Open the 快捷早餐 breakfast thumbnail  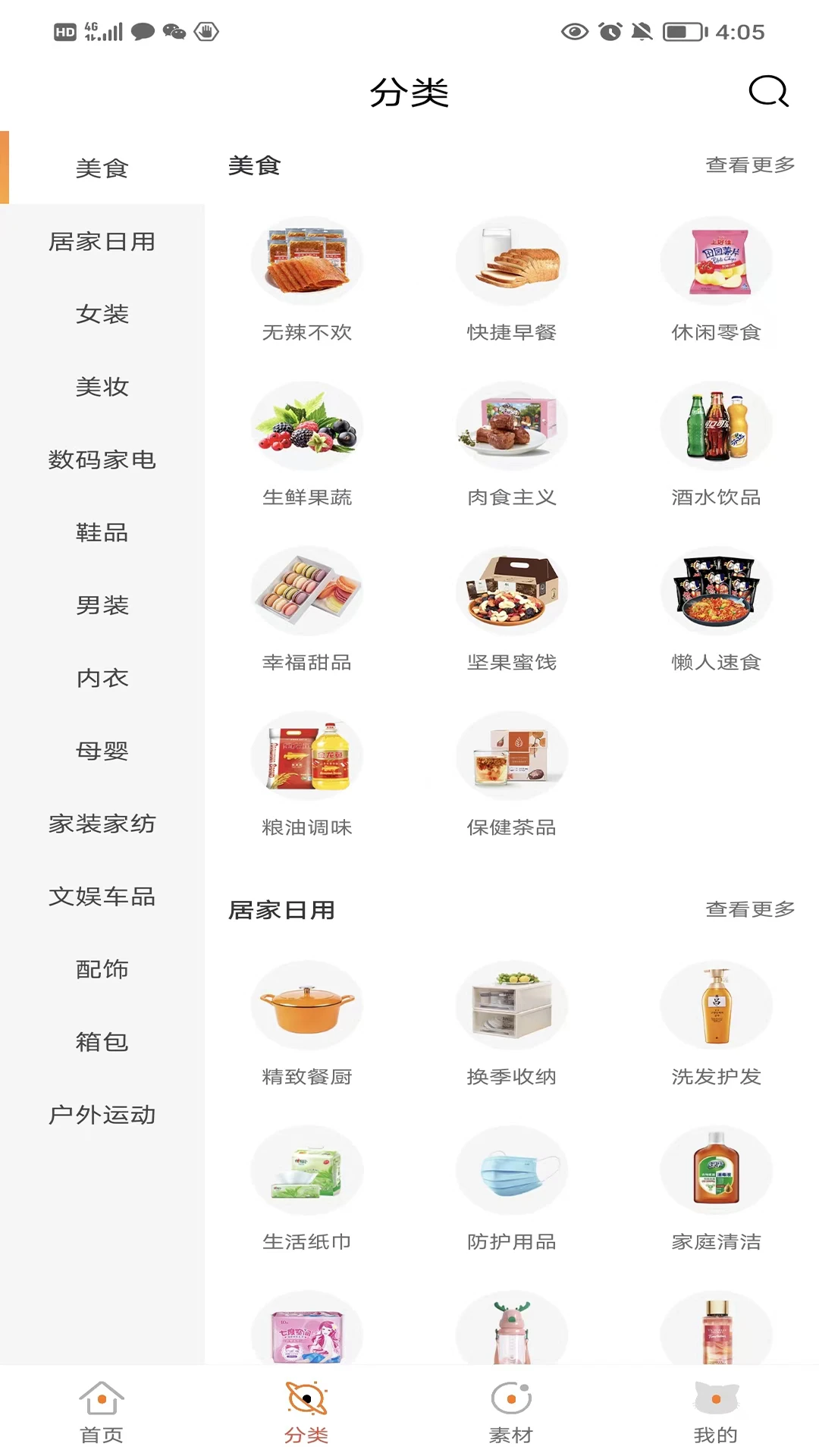[512, 259]
